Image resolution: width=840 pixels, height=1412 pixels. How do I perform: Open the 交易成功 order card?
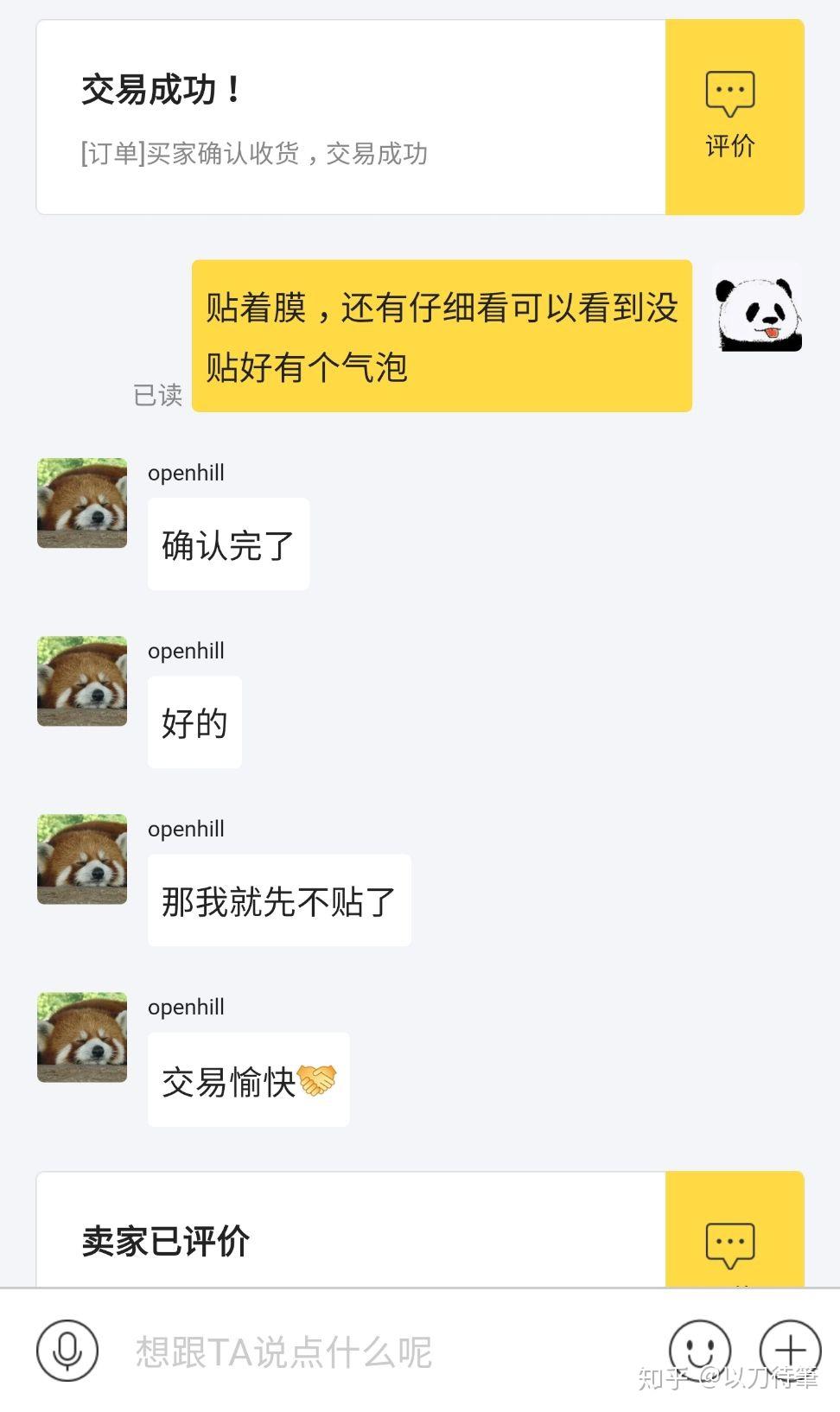click(x=350, y=118)
